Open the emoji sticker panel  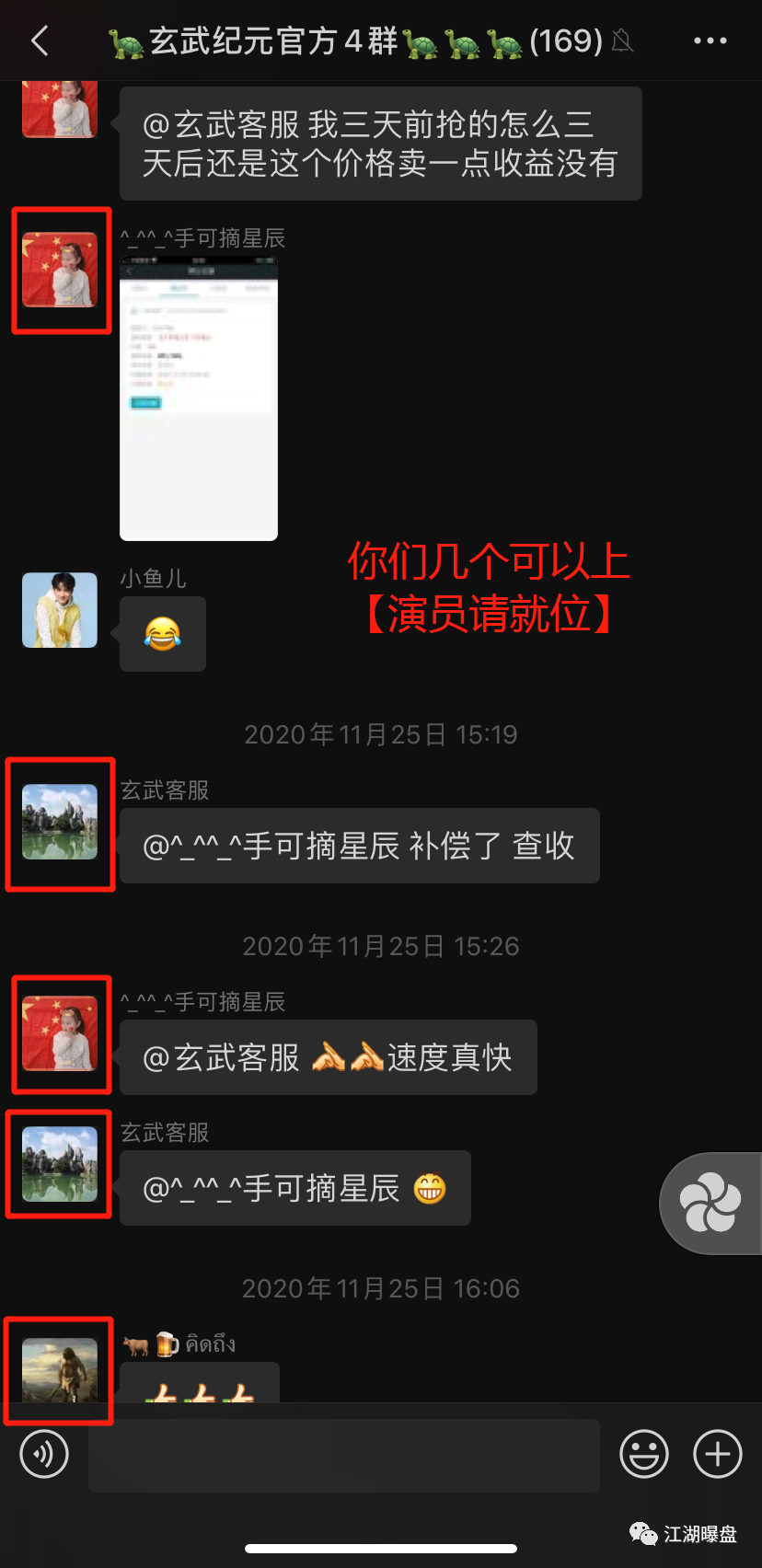(643, 1455)
